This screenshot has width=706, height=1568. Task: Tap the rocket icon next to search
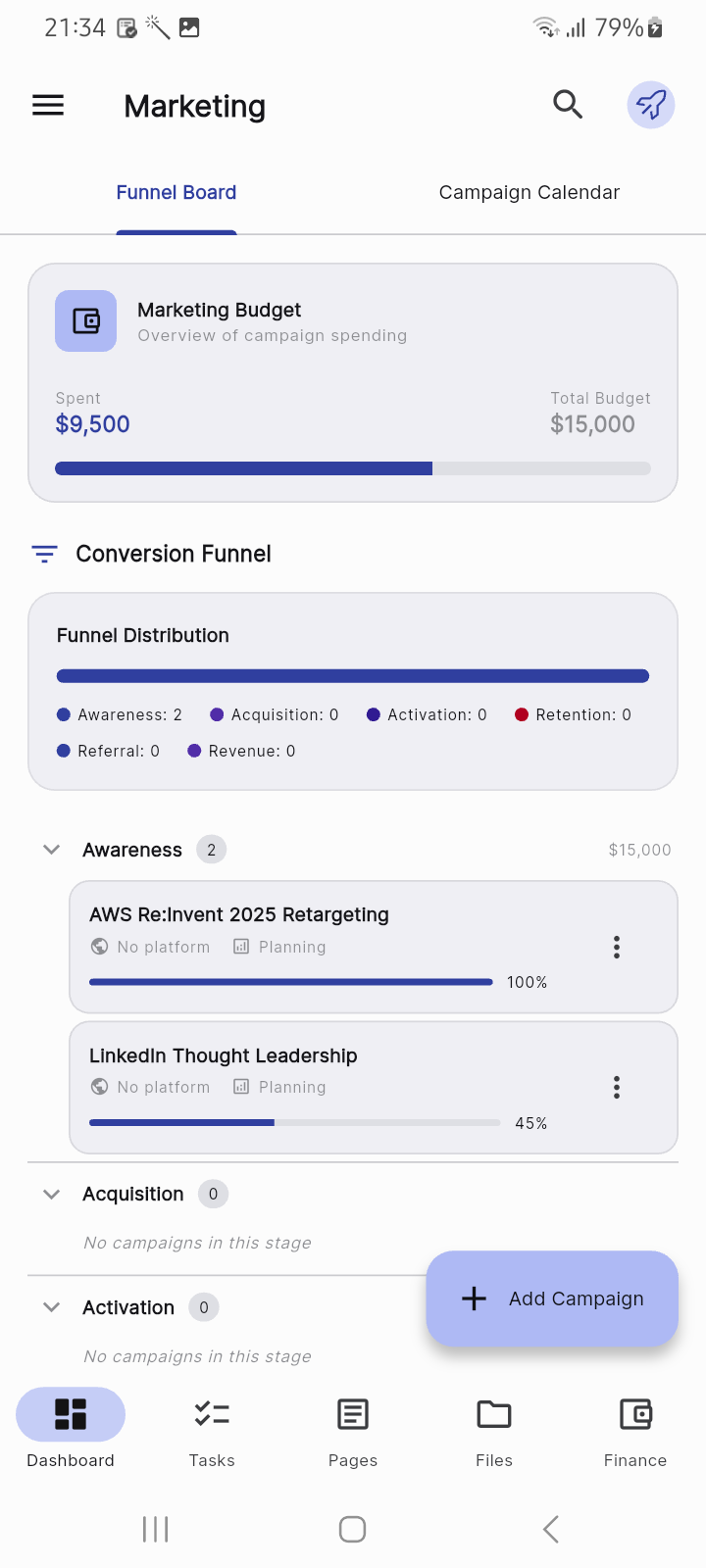(650, 104)
